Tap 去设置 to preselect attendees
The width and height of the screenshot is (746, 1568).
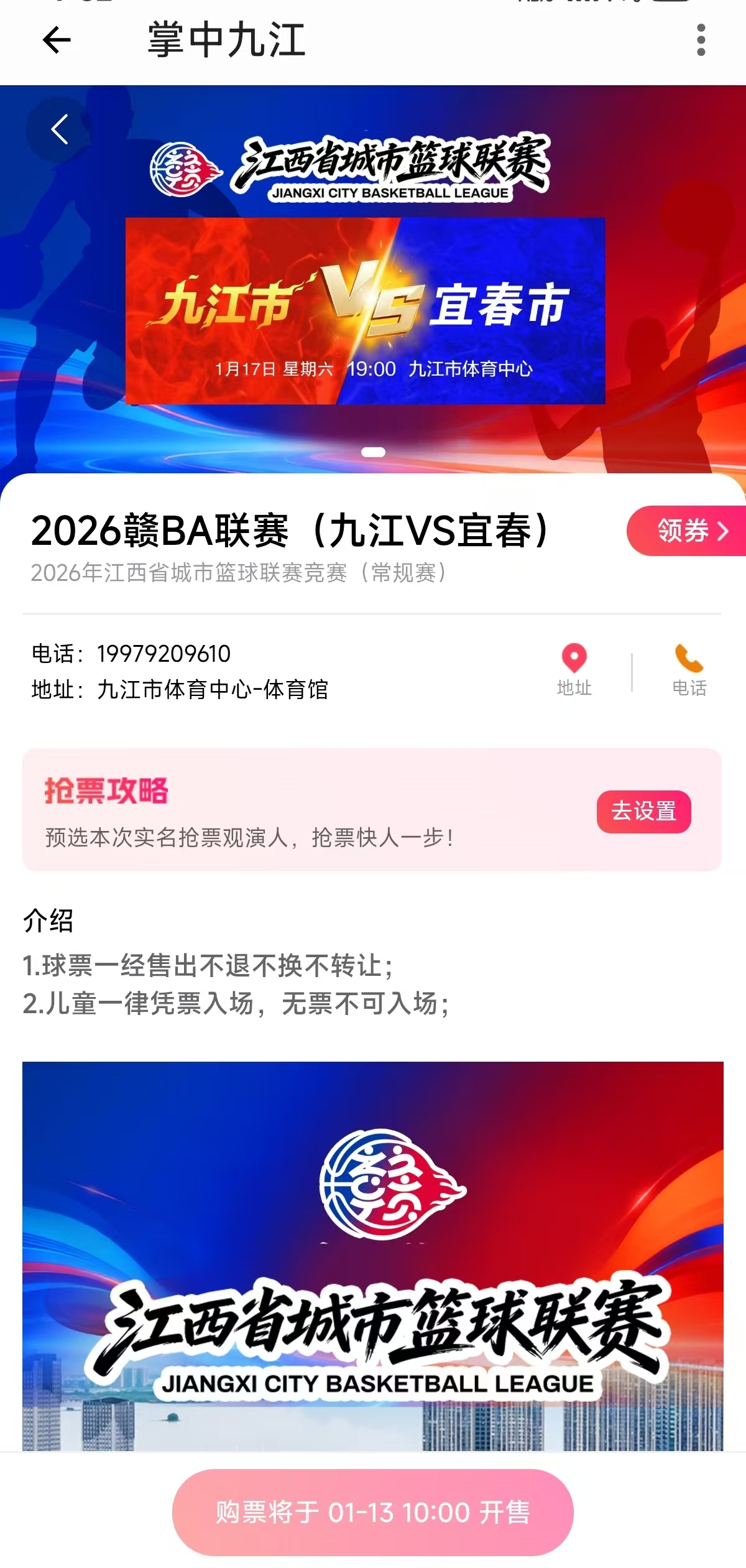point(643,811)
